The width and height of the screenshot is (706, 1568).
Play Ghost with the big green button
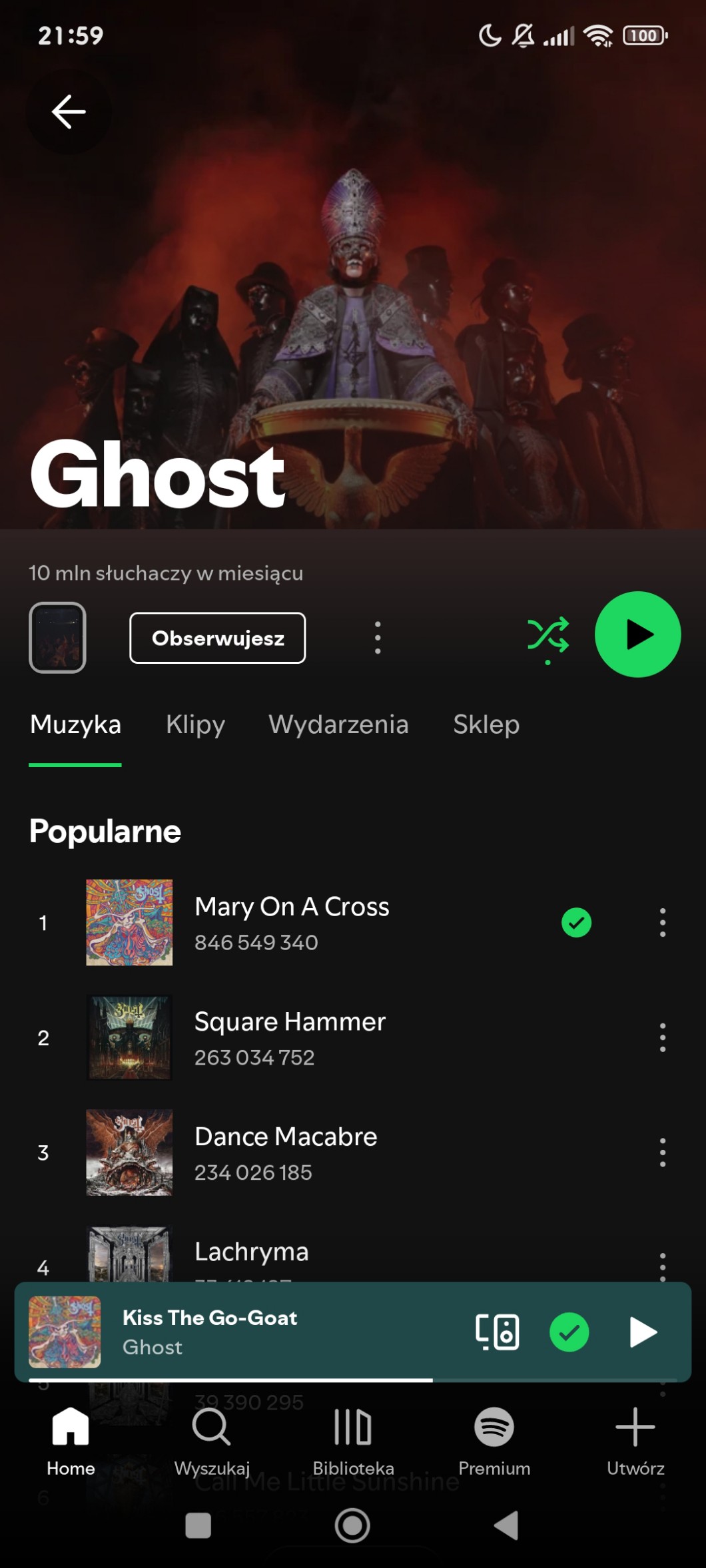pyautogui.click(x=637, y=635)
